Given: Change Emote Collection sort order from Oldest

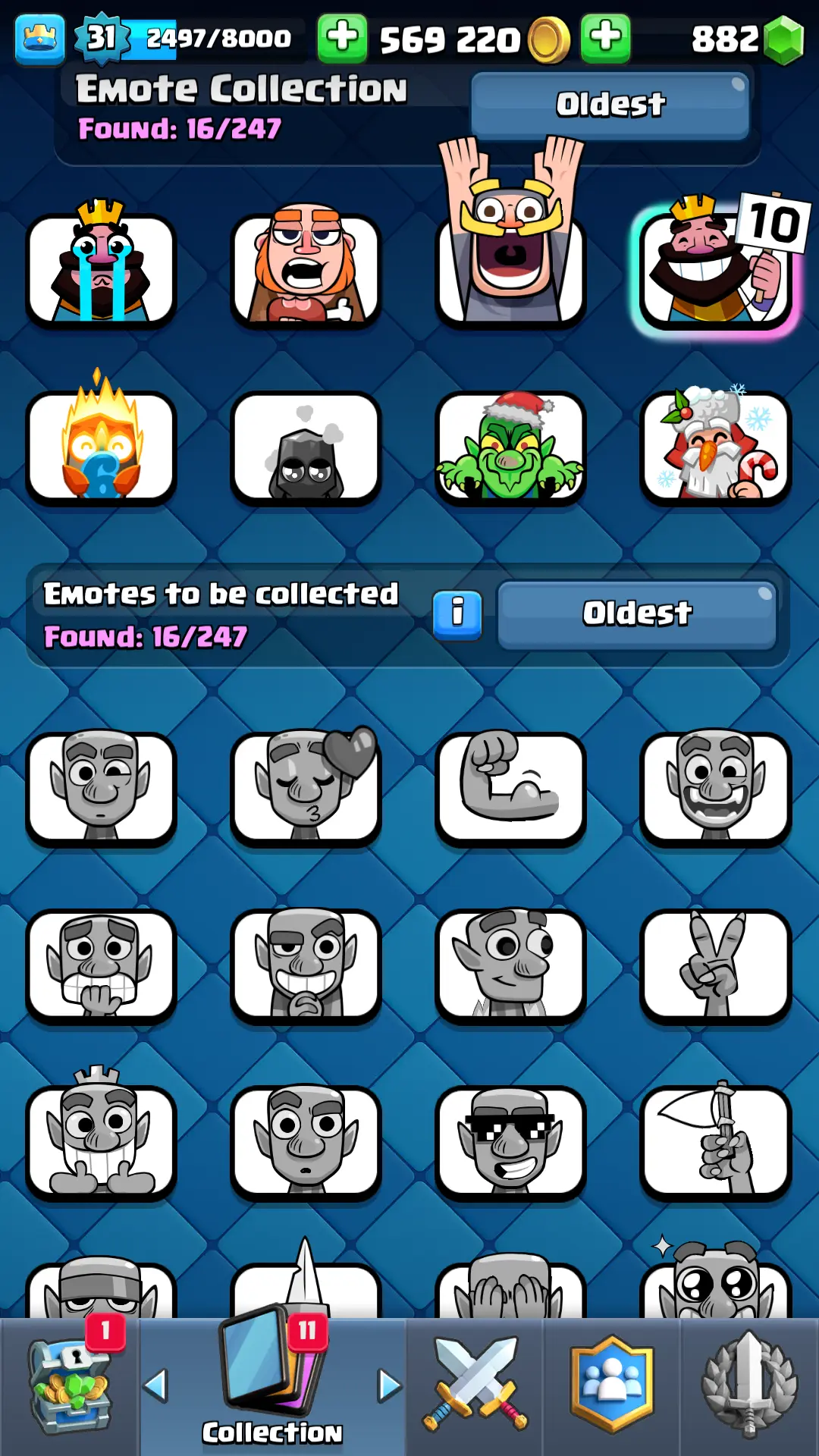Looking at the screenshot, I should coord(610,105).
